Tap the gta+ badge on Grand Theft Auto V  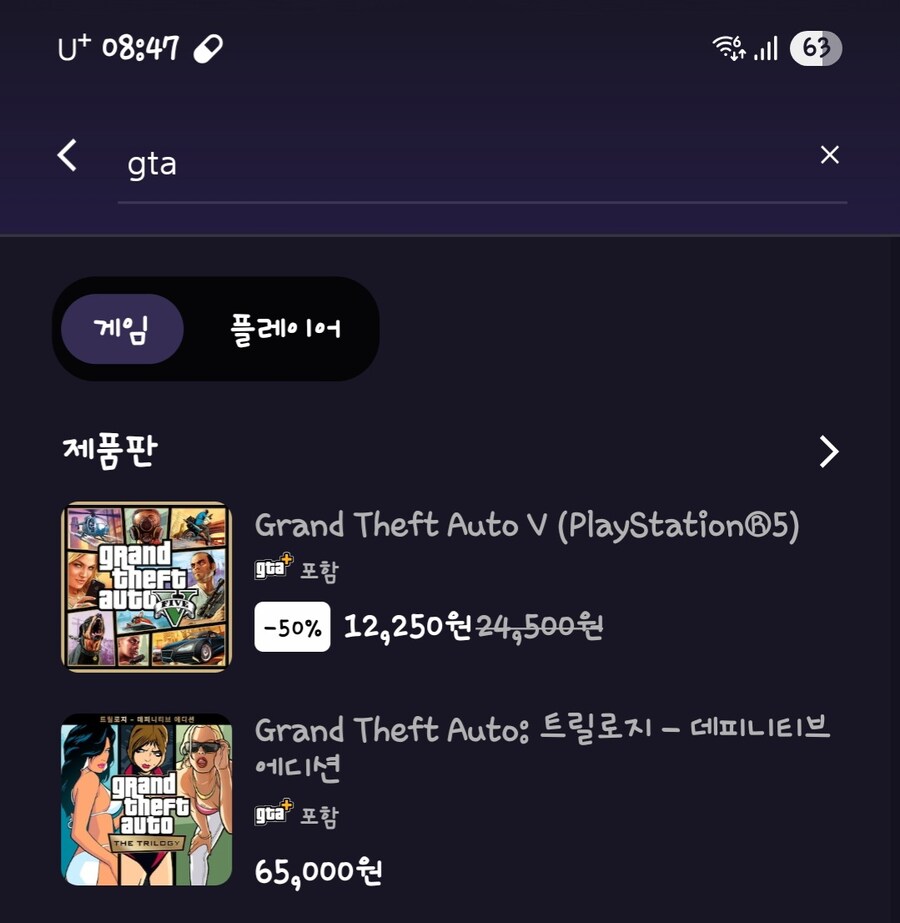coord(270,567)
